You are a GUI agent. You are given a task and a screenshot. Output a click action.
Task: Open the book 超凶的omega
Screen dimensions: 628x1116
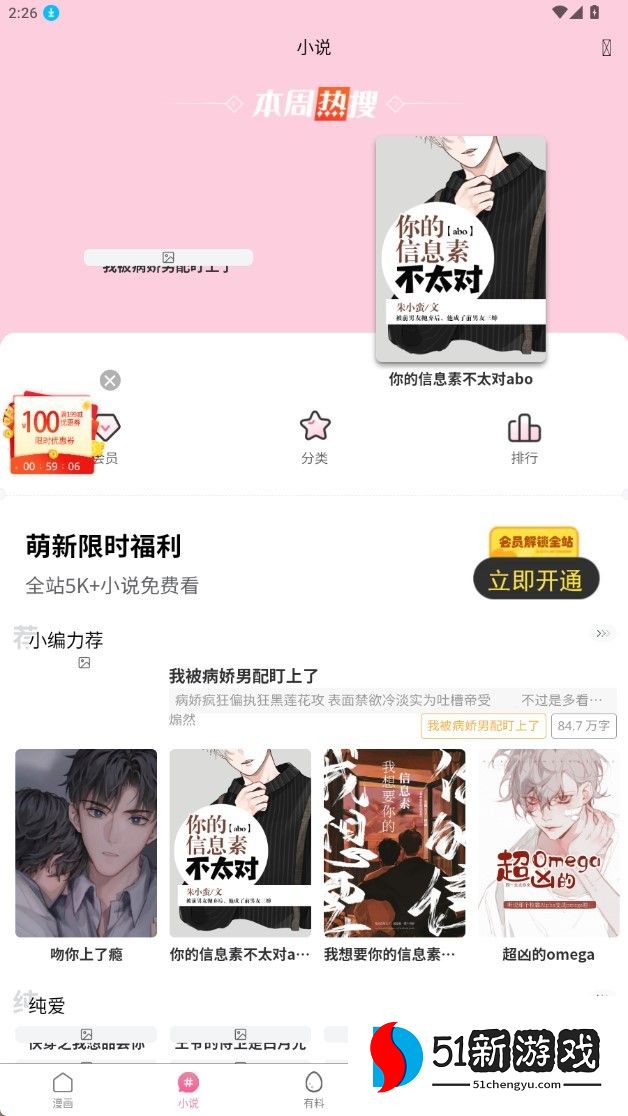click(x=548, y=843)
